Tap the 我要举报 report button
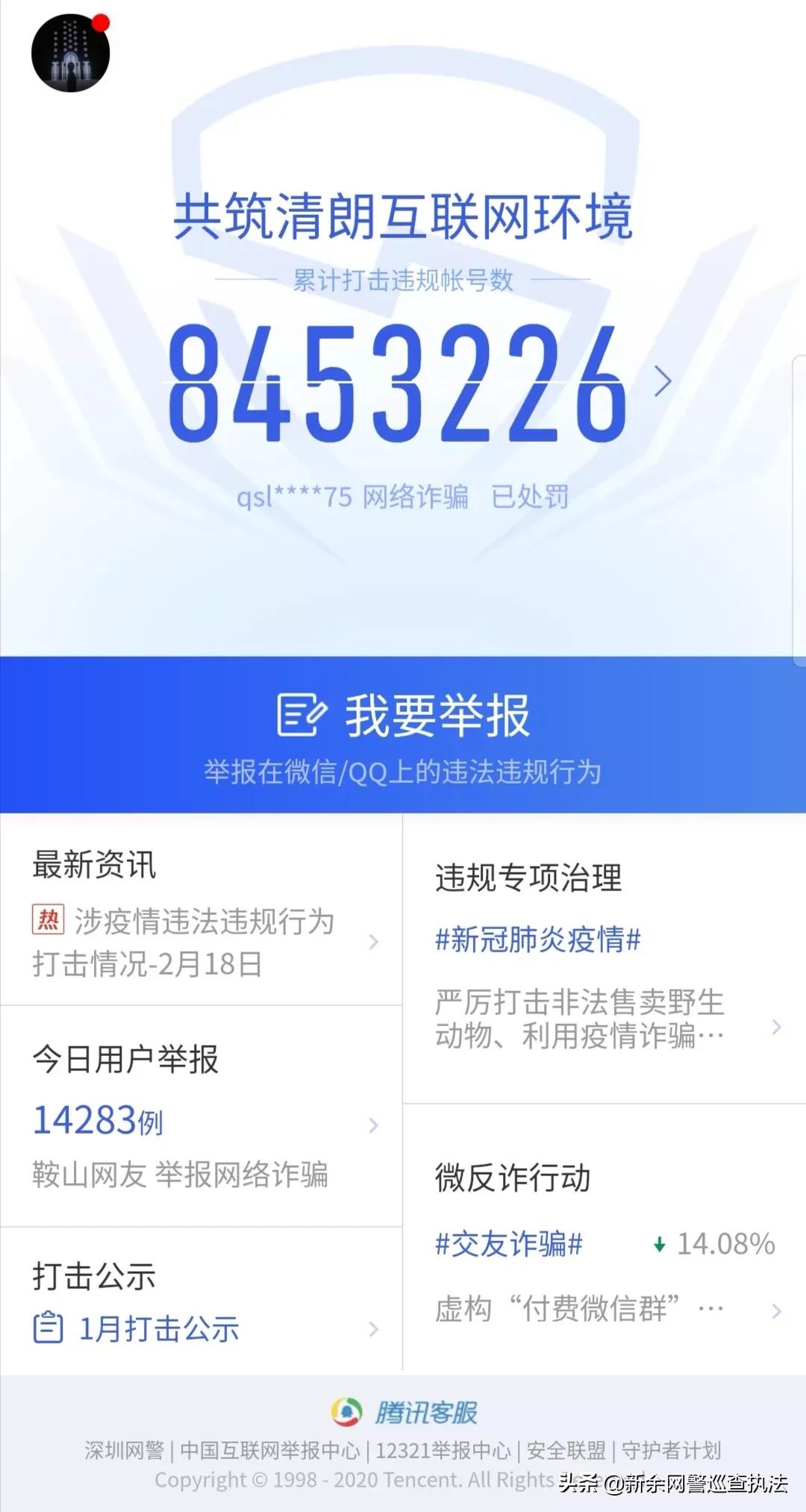 [x=403, y=716]
